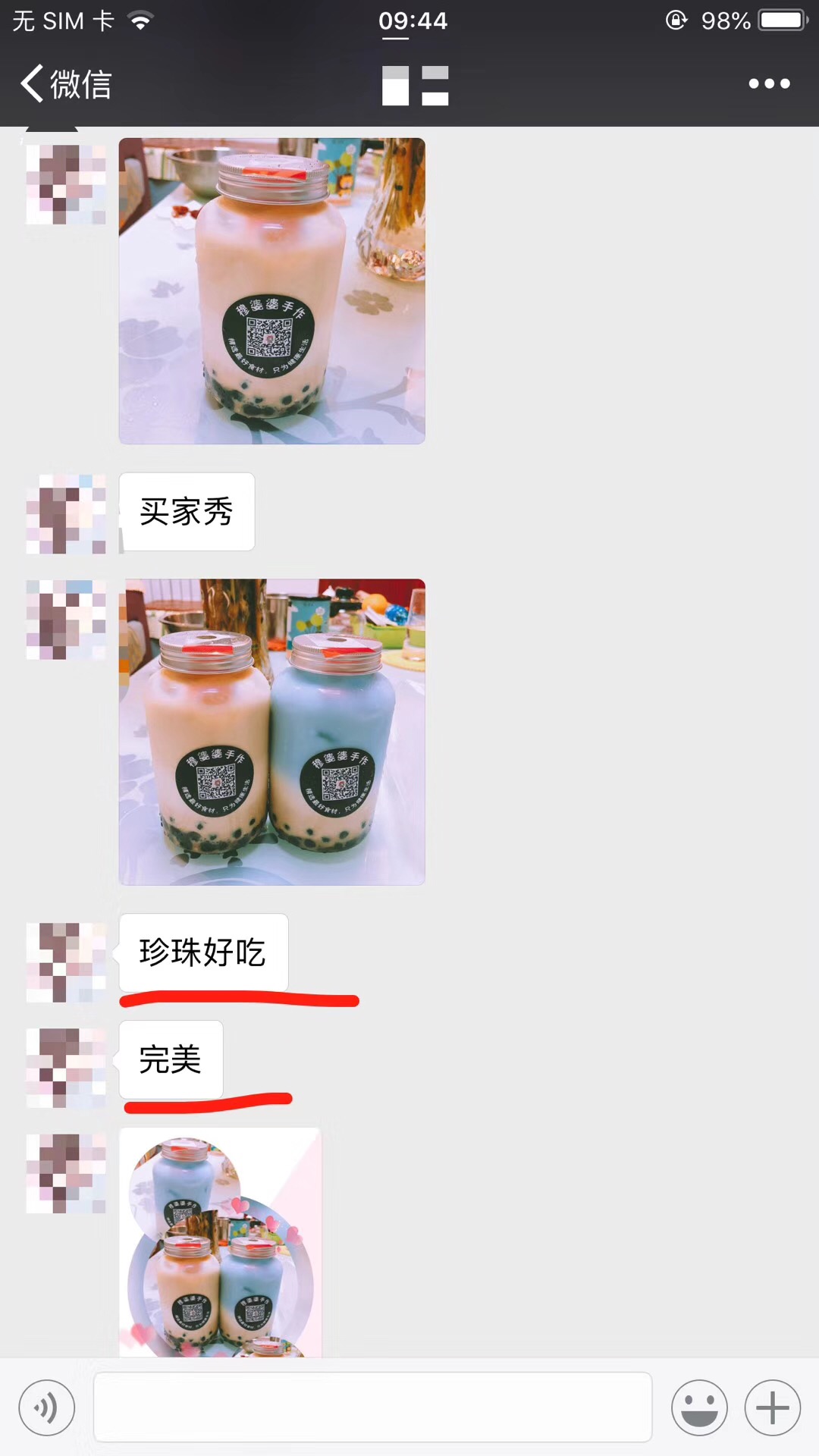The height and width of the screenshot is (1456, 819).
Task: Tap sender avatar beside 珍珠好吃 message
Action: (66, 962)
